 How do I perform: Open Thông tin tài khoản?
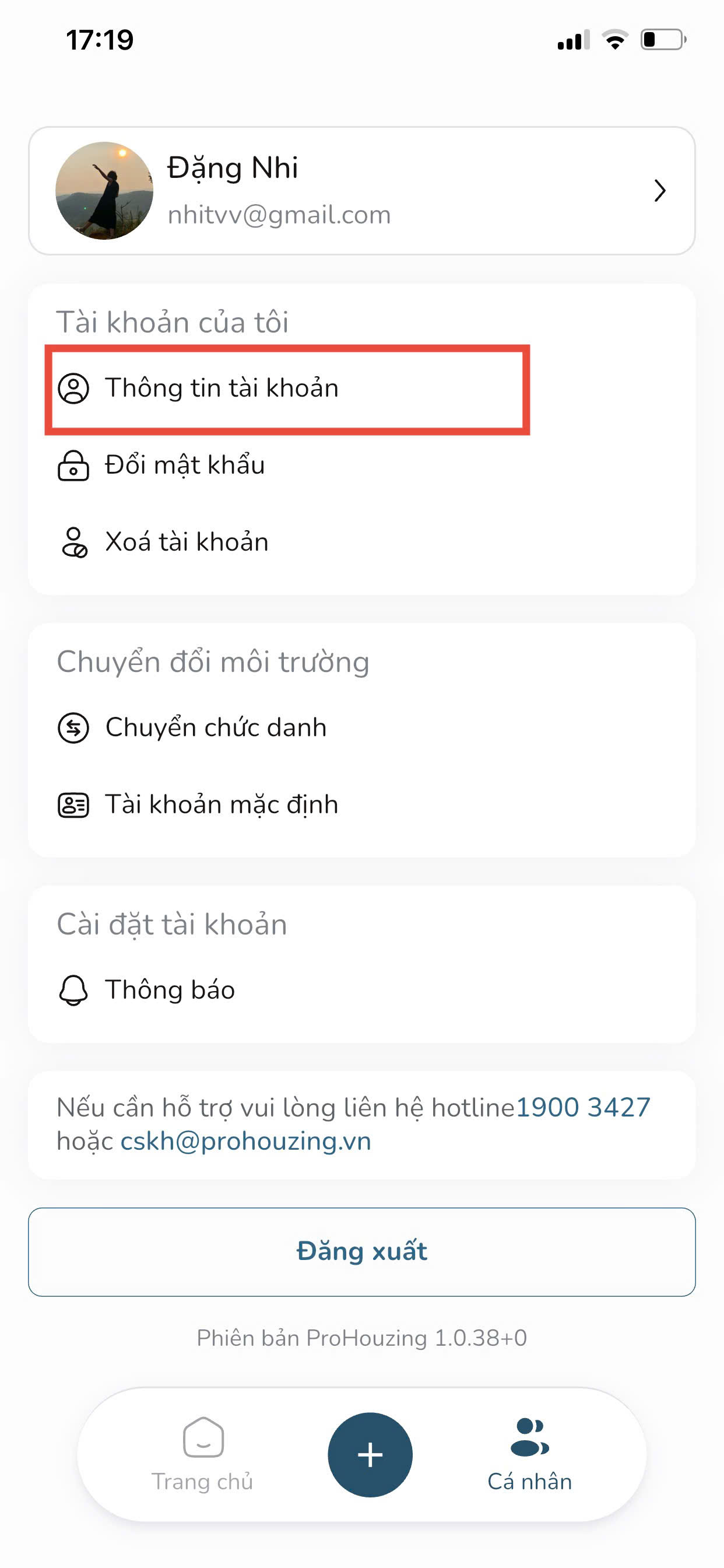222,388
